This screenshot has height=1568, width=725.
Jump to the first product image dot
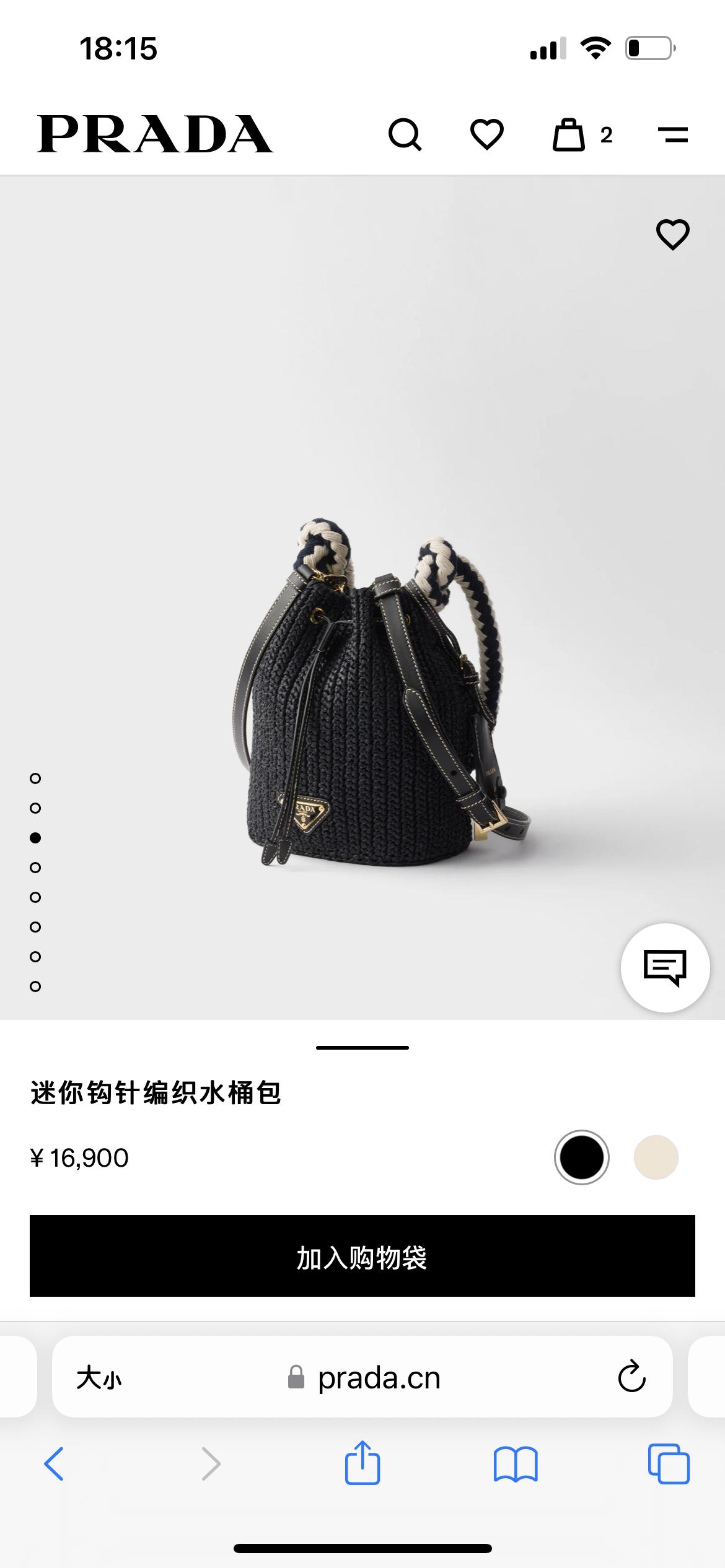click(35, 778)
